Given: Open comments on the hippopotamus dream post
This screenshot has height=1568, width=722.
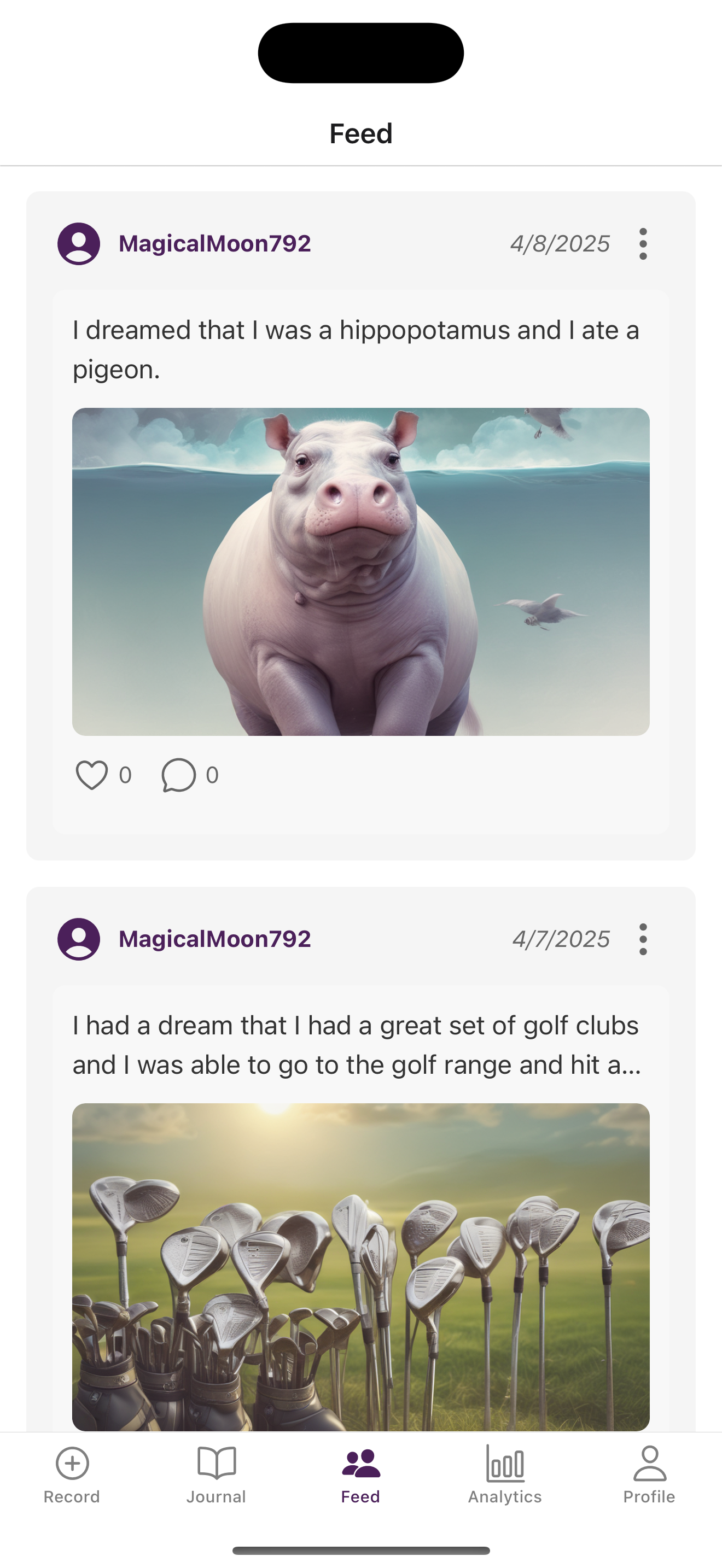Looking at the screenshot, I should 178,775.
